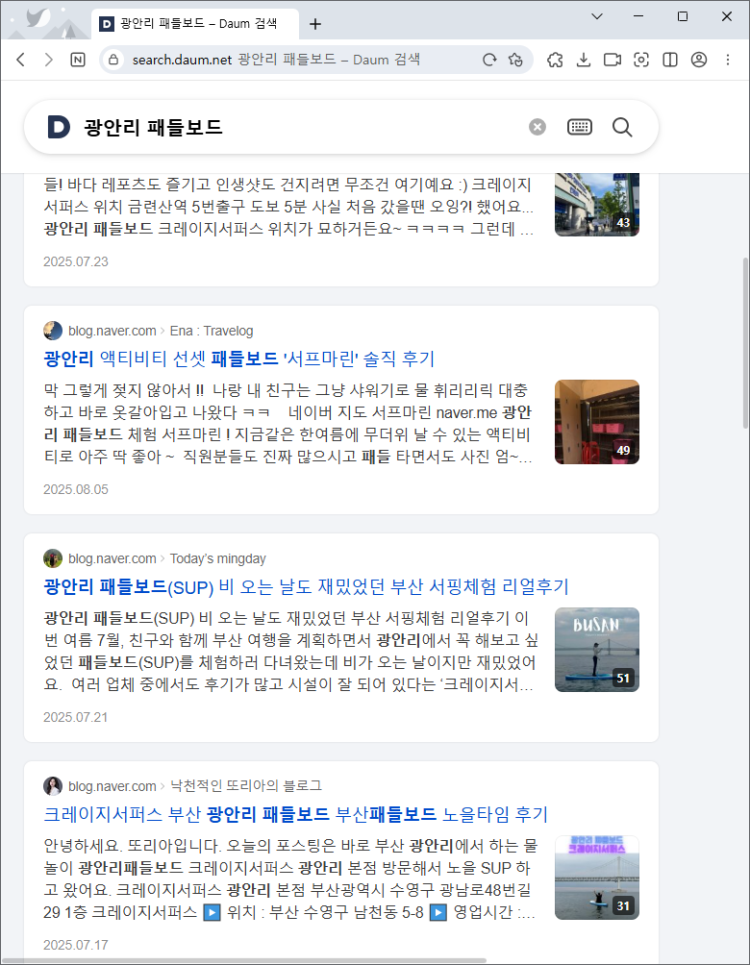Clear the search query text
Image resolution: width=750 pixels, height=965 pixels.
click(x=538, y=127)
